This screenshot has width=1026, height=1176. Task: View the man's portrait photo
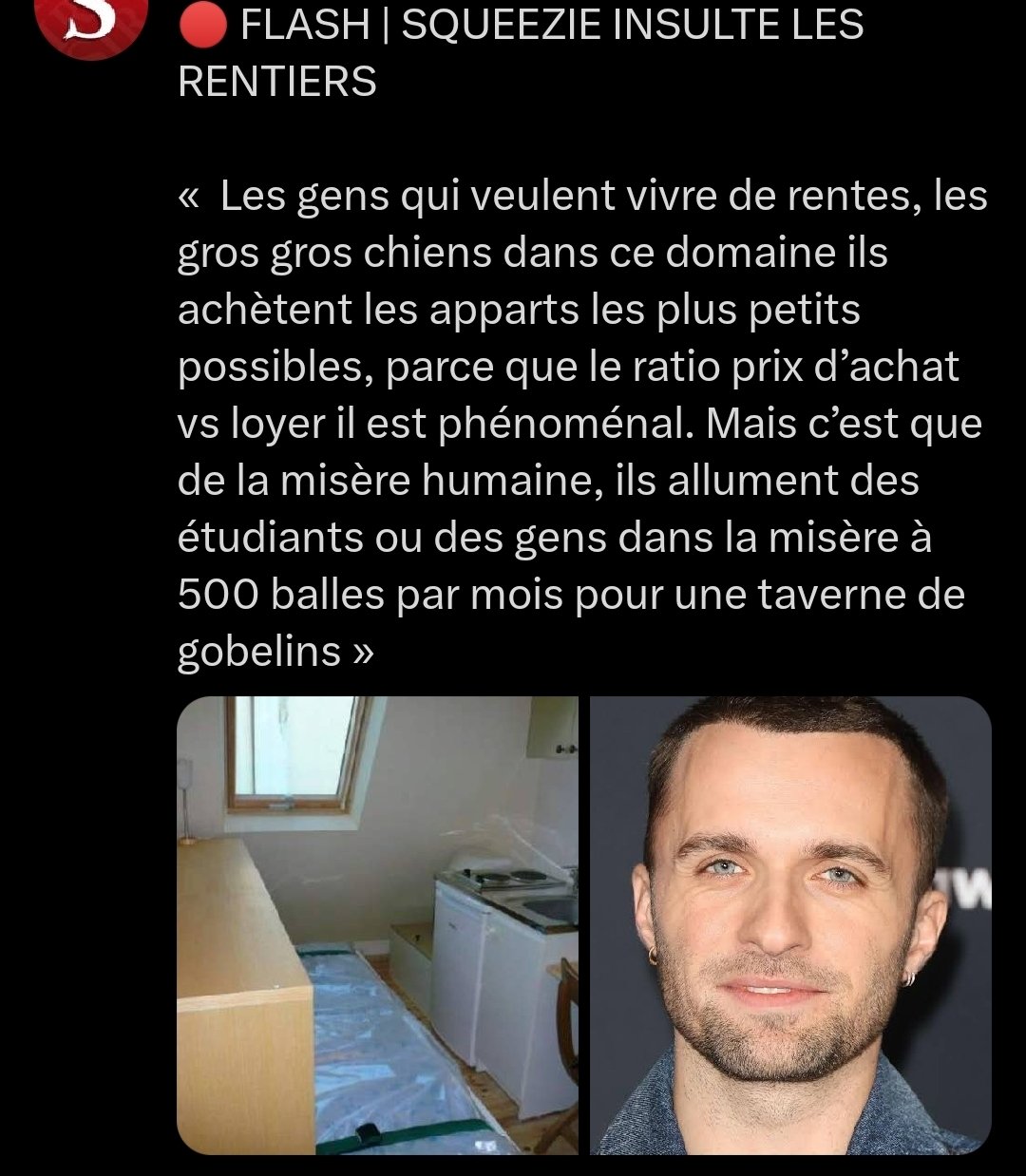pyautogui.click(x=790, y=924)
